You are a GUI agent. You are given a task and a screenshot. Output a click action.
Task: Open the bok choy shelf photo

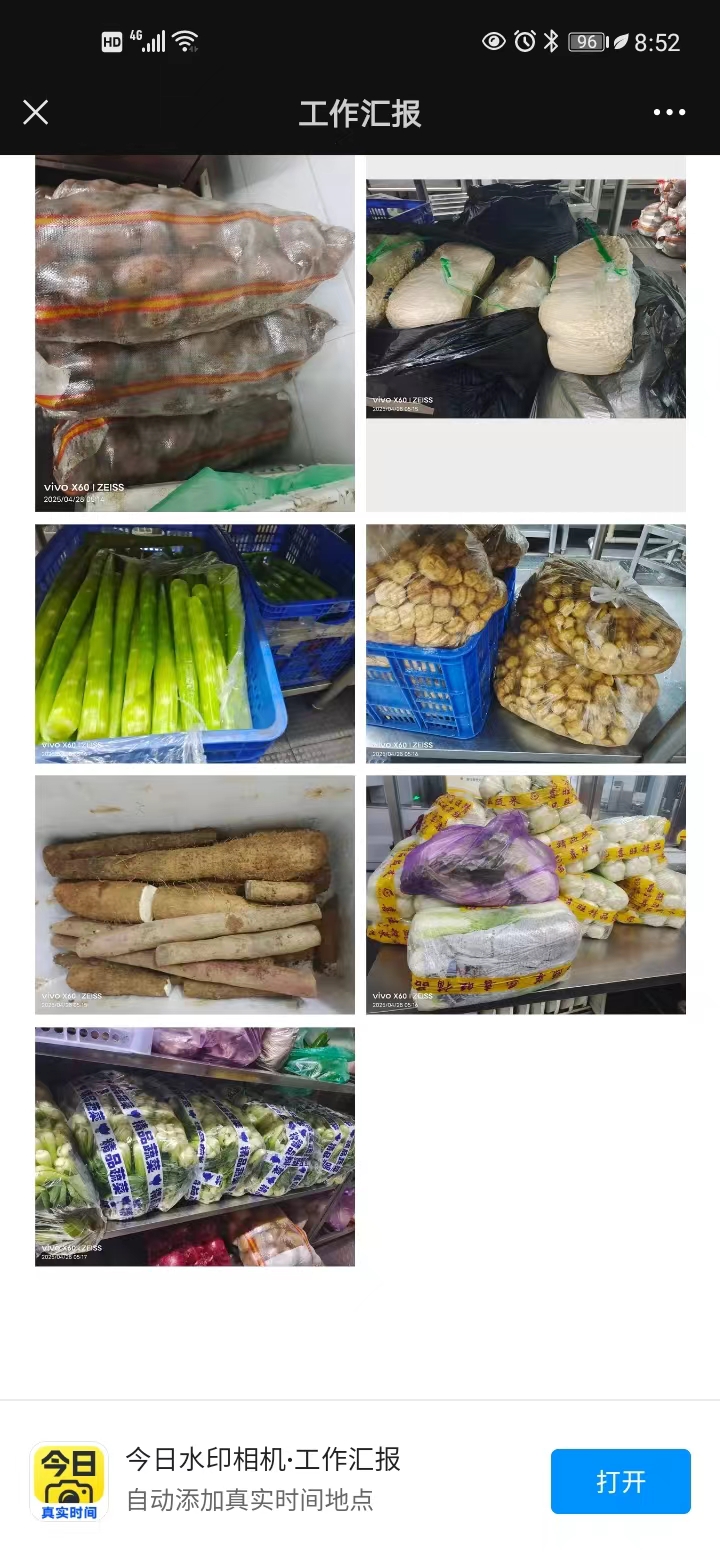pyautogui.click(x=195, y=1147)
